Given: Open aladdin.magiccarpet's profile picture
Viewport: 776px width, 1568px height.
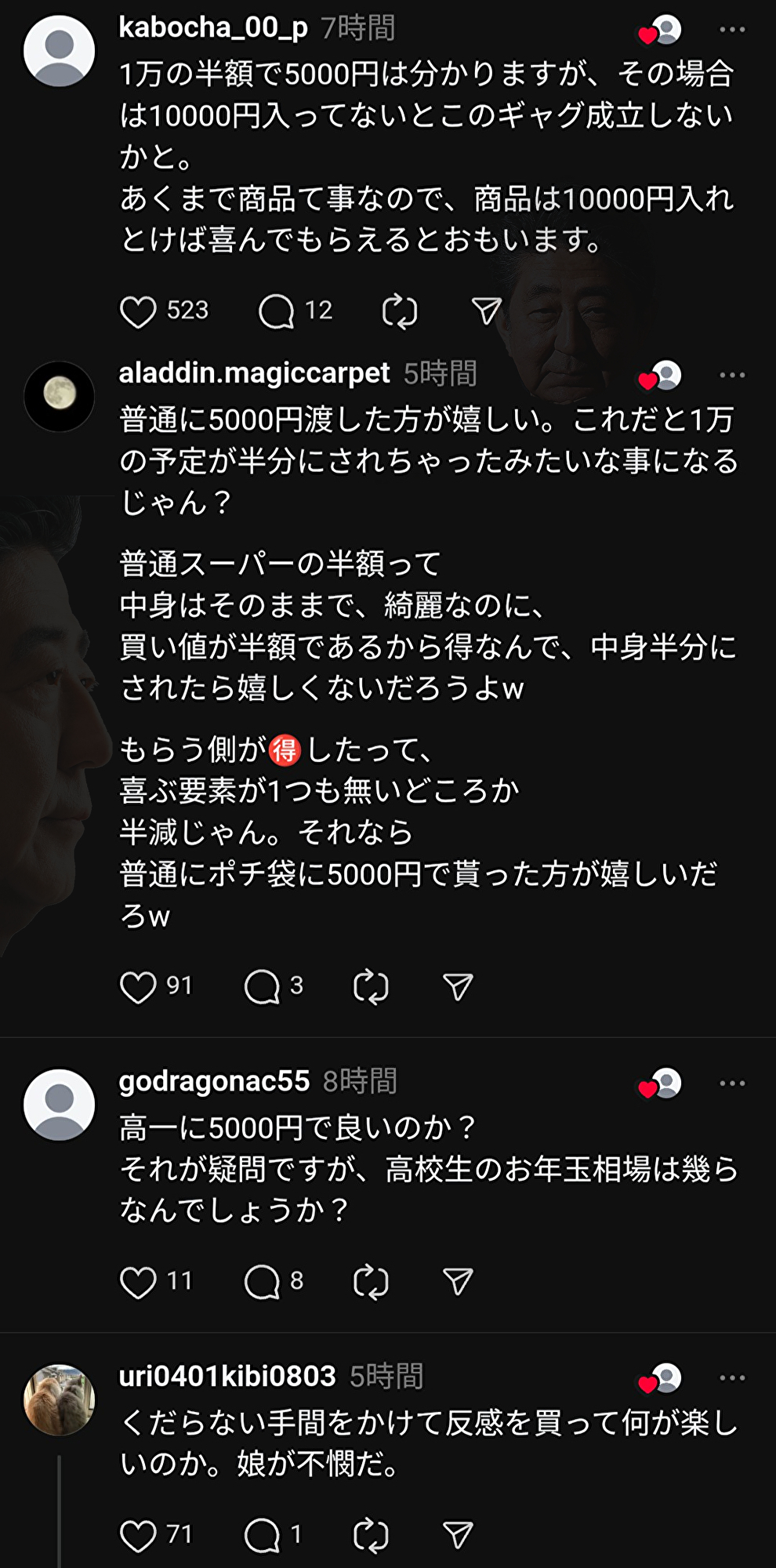Looking at the screenshot, I should pos(60,396).
